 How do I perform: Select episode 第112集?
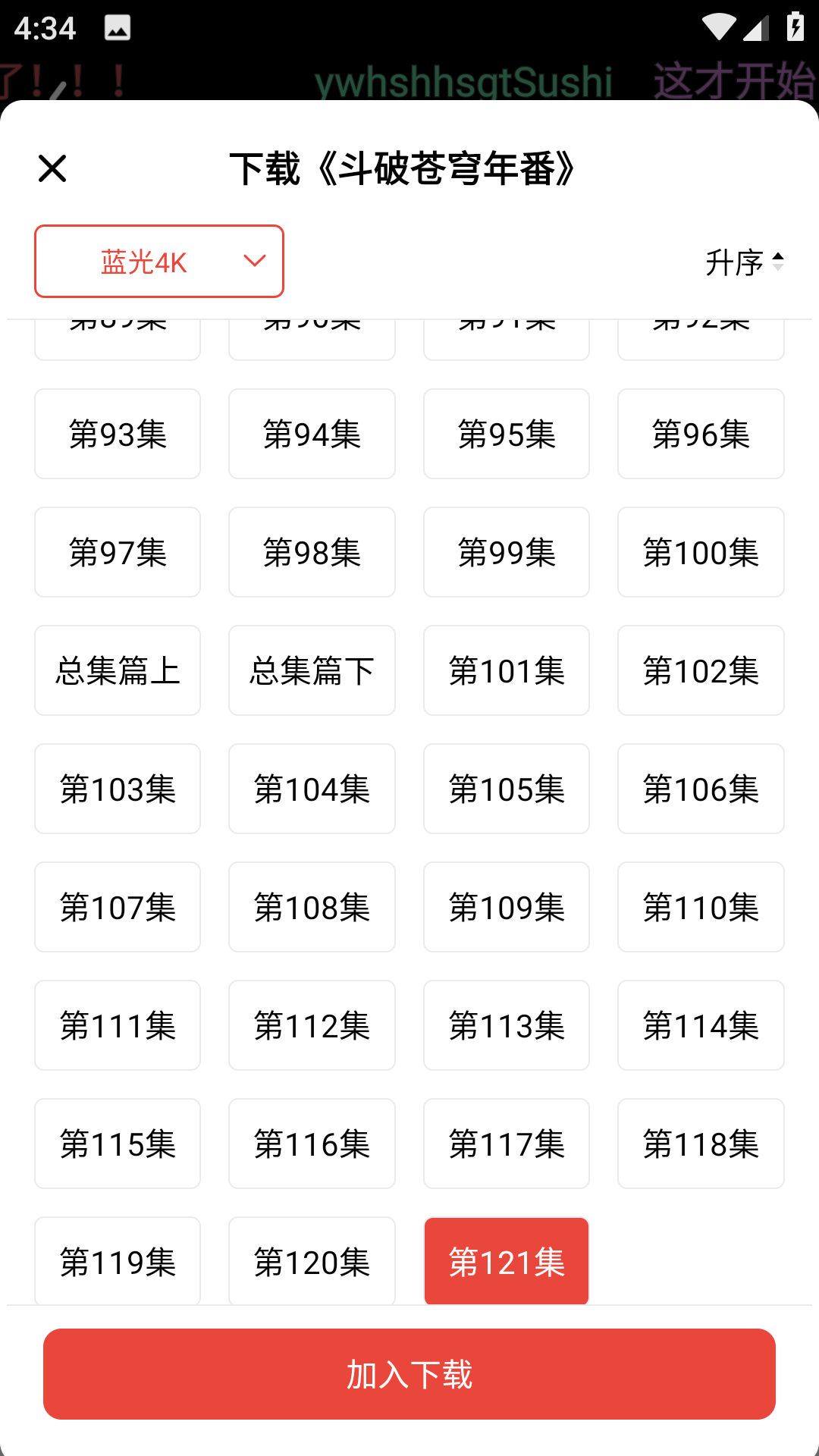312,1025
